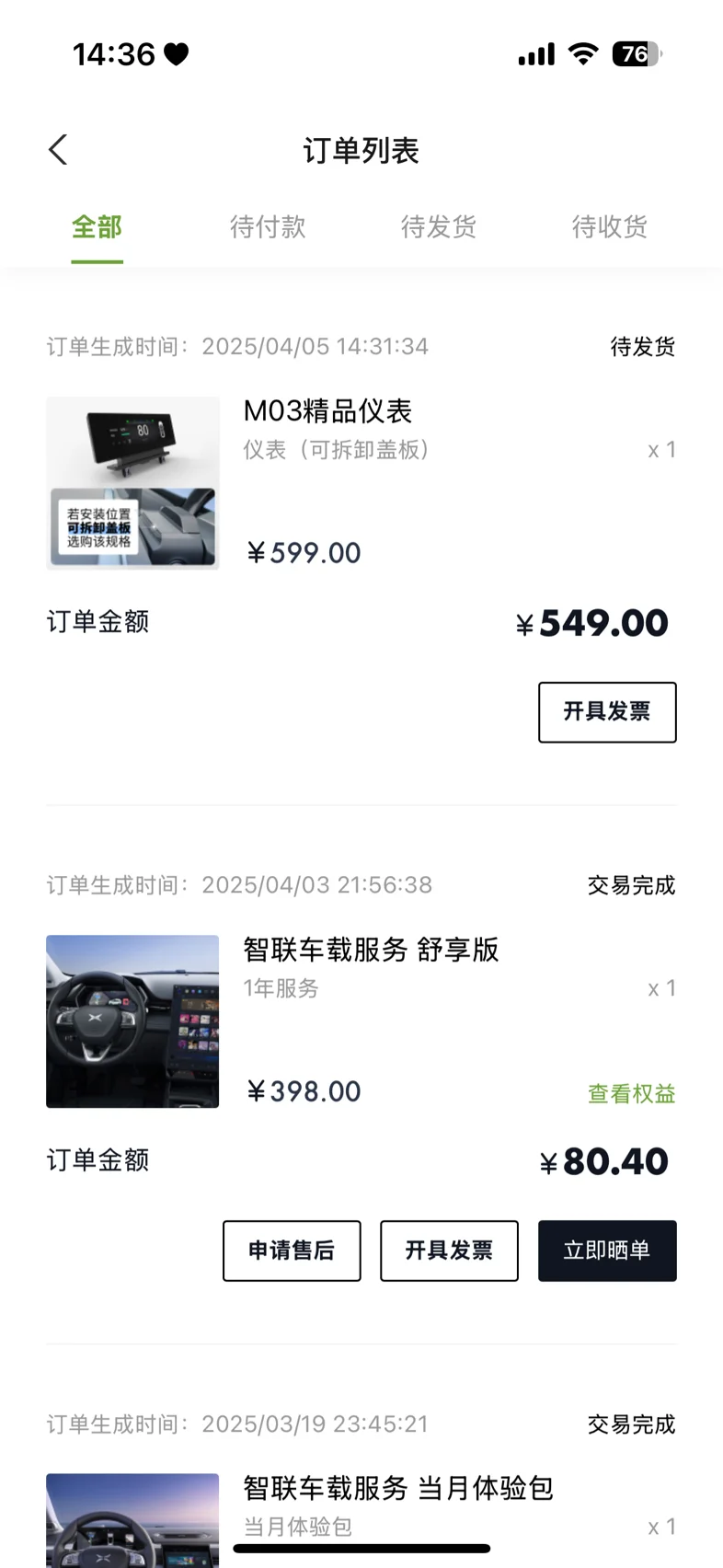This screenshot has height=1568, width=723.
Task: Tap 立即晒单 for the 舒享版 order
Action: pos(607,1251)
